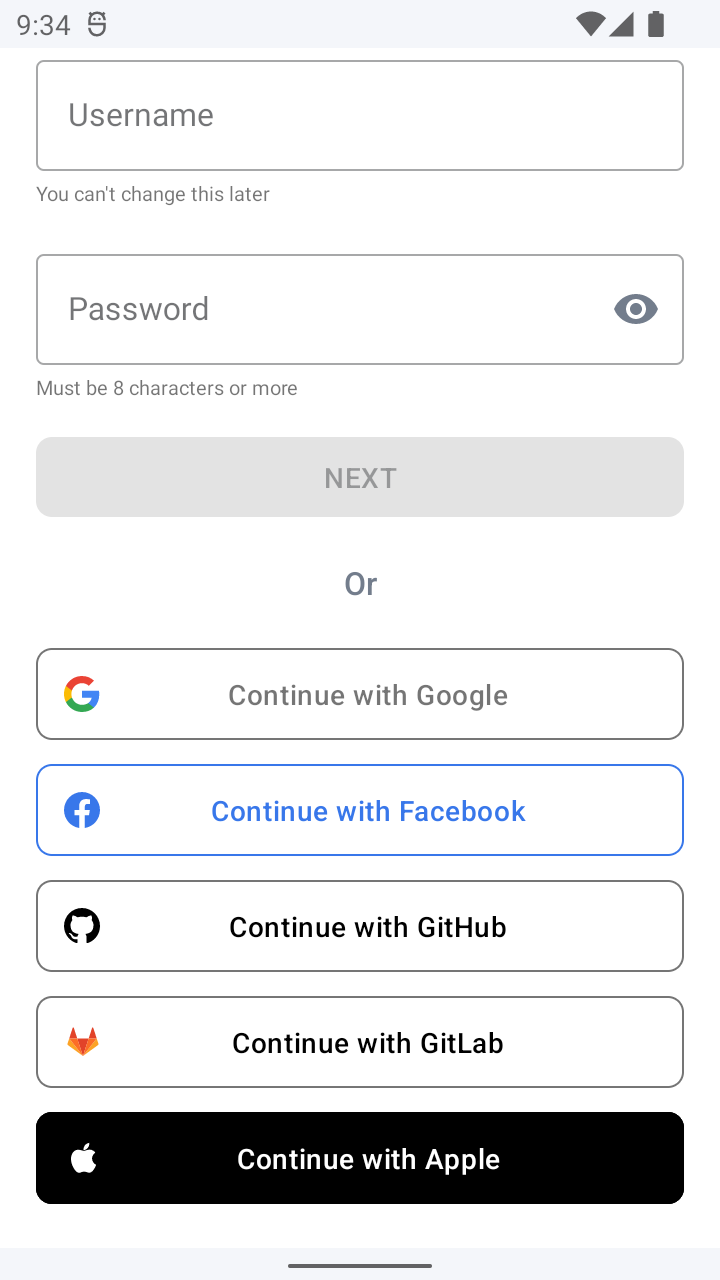Tap the NEXT button
This screenshot has width=720, height=1280.
point(360,477)
